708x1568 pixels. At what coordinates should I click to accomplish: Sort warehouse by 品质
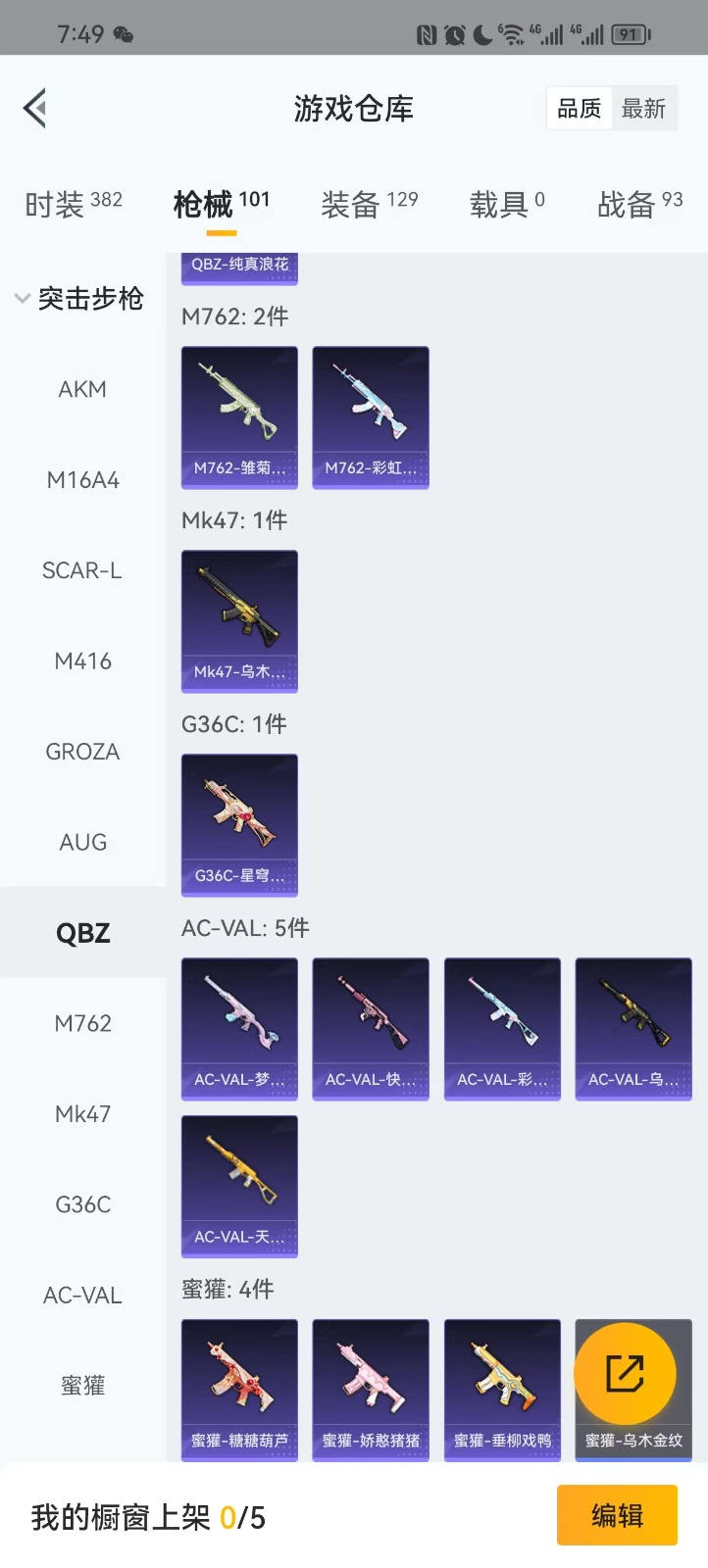click(x=579, y=109)
